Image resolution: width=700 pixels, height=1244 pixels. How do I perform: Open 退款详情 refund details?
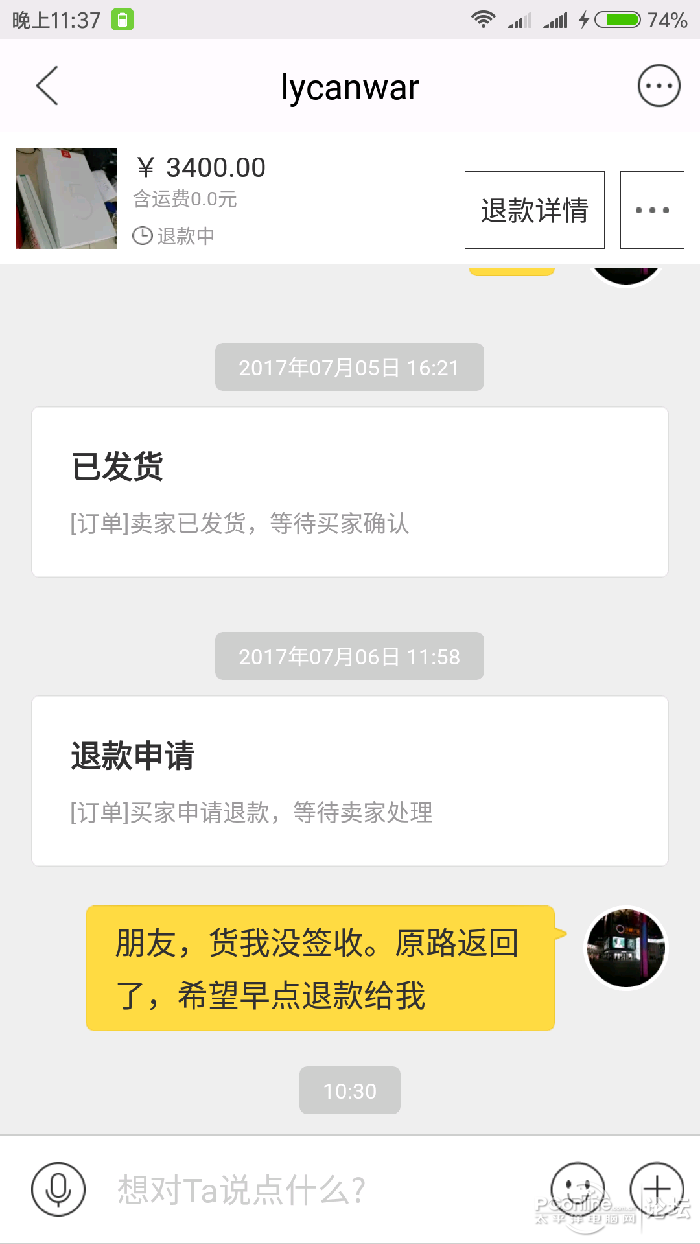534,210
